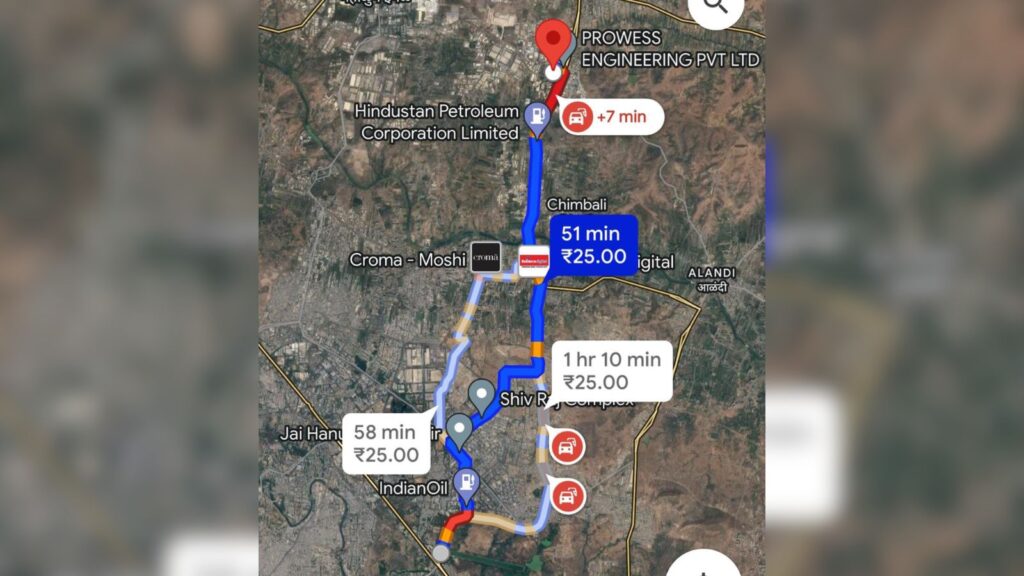Select the 1 hr 10 min alternate route
The width and height of the screenshot is (1024, 576).
coord(611,371)
